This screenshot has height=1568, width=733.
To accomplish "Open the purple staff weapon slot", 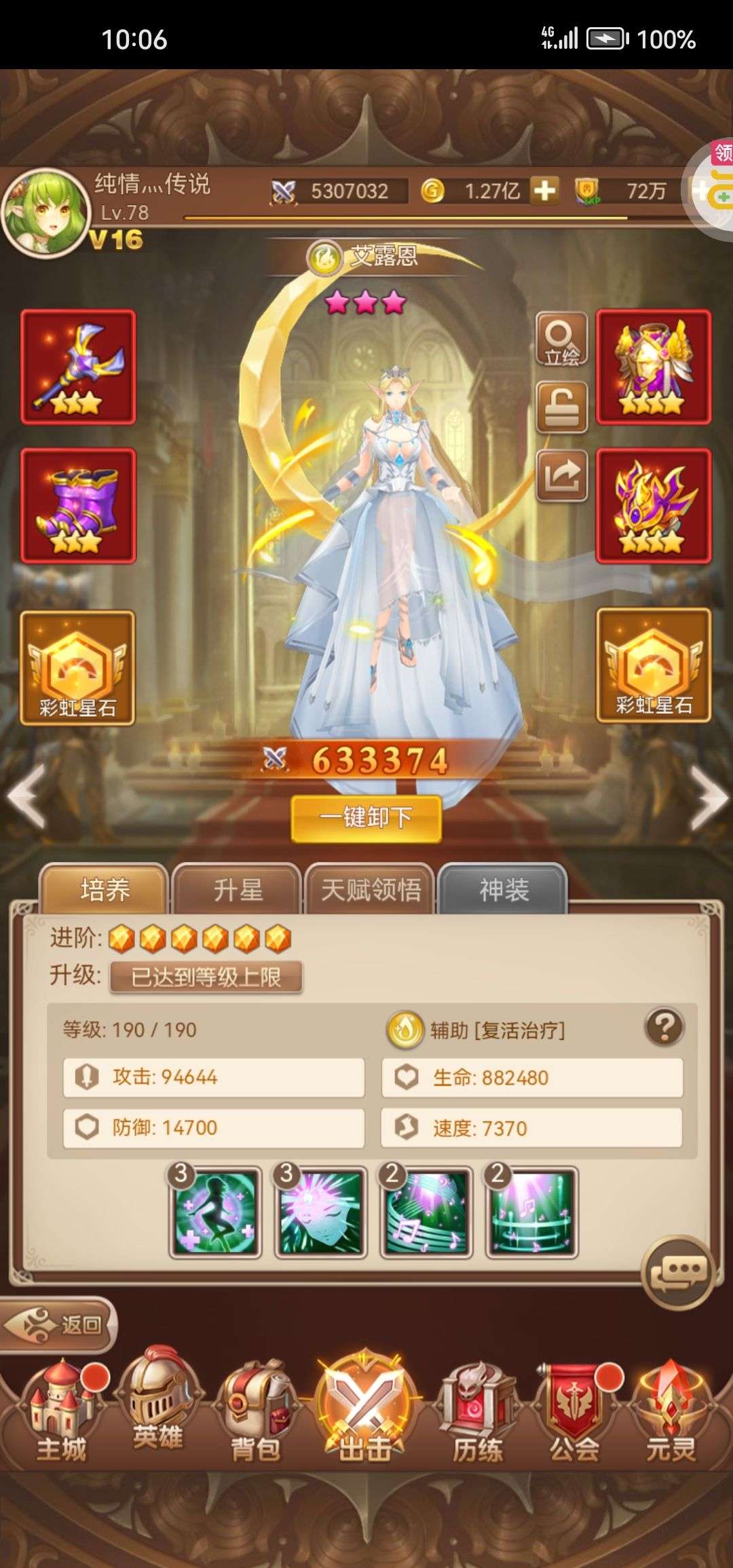I will [78, 367].
